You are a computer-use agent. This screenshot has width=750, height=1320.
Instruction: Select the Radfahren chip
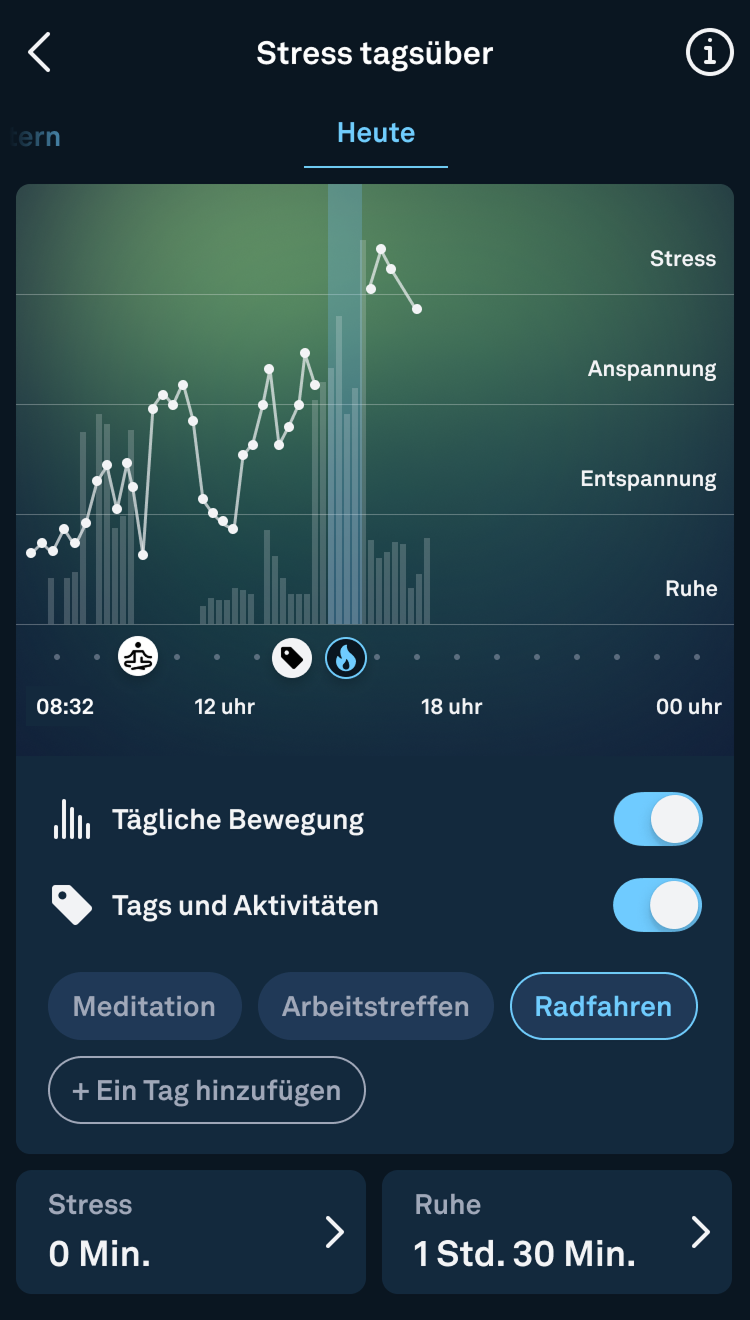pyautogui.click(x=604, y=1006)
